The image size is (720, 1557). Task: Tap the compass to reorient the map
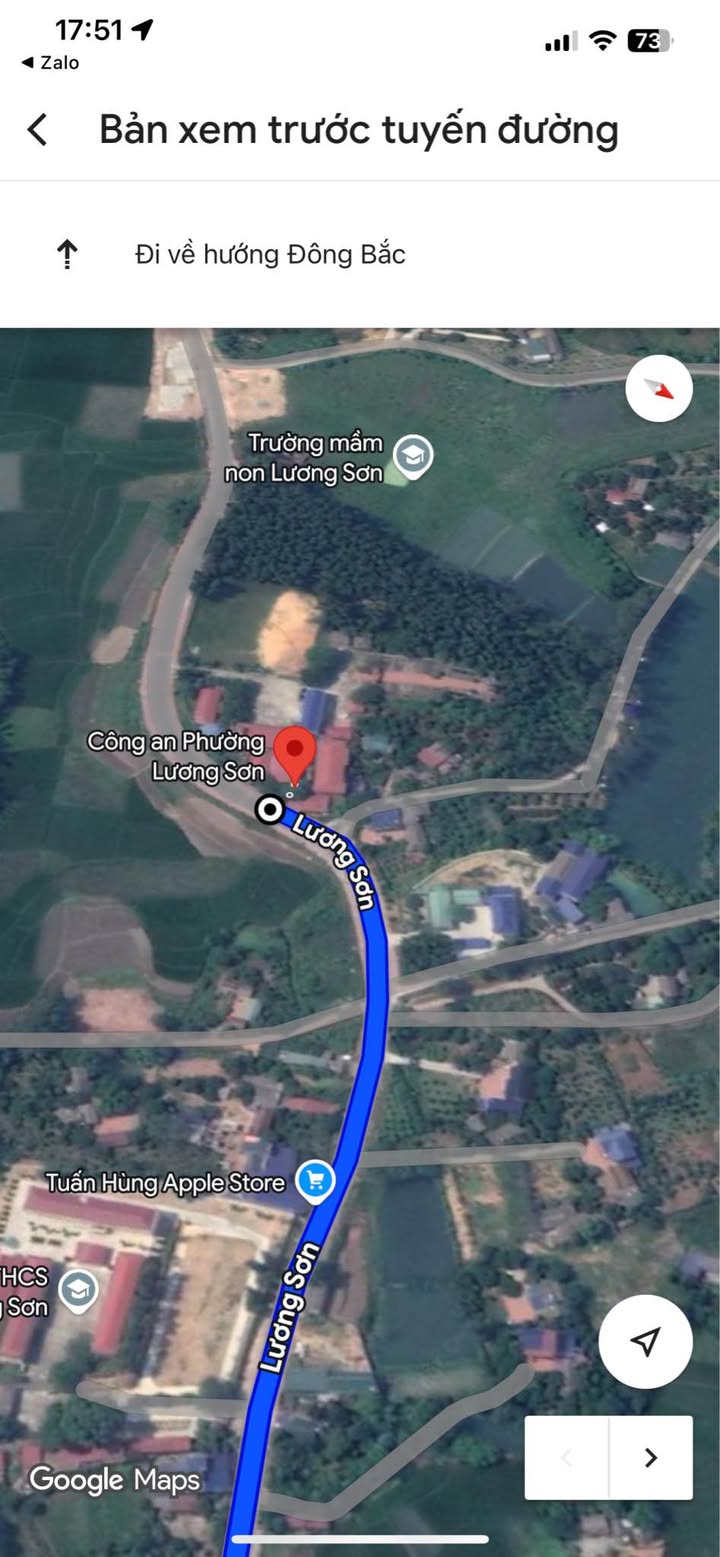tap(659, 388)
